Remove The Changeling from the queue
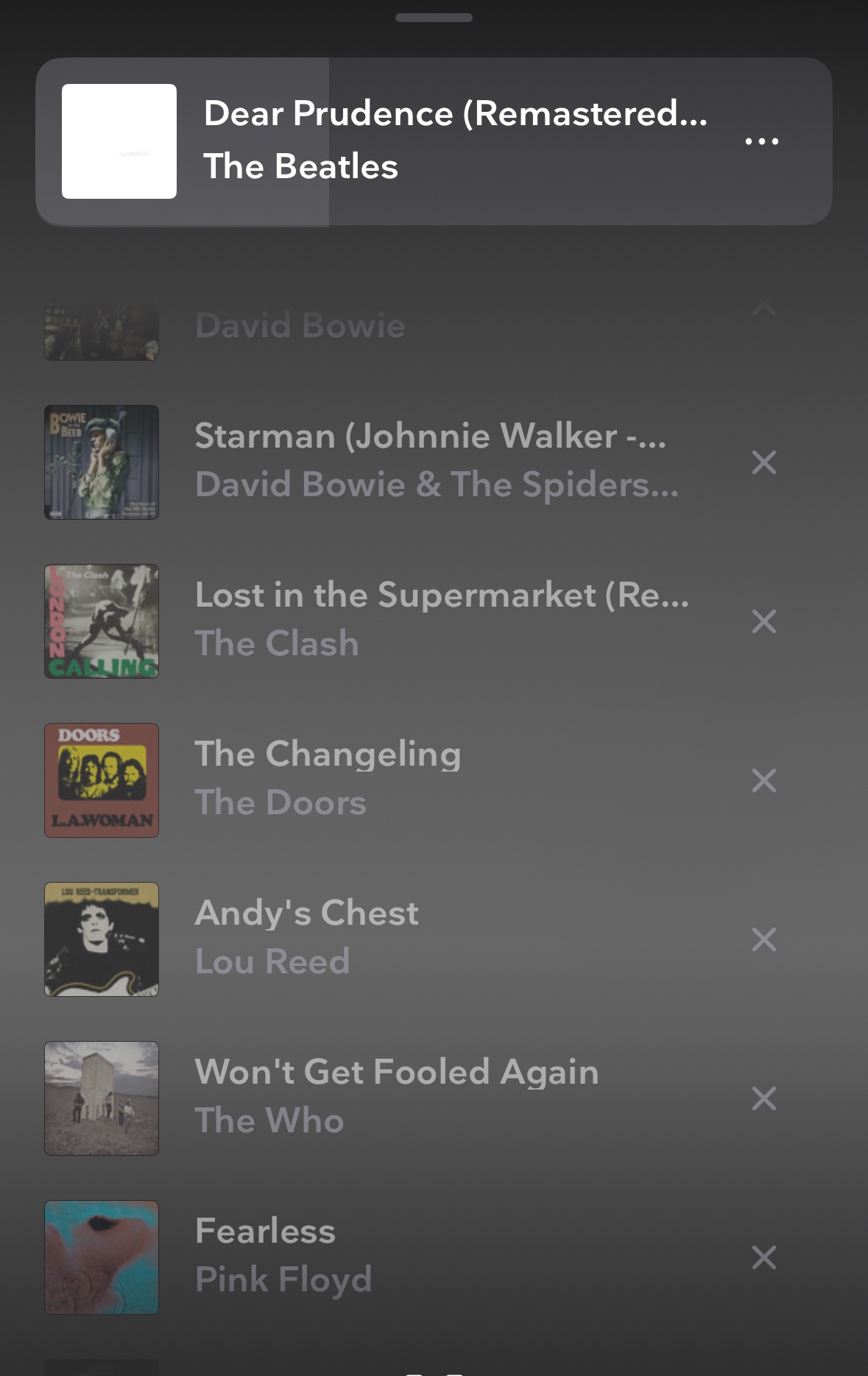The width and height of the screenshot is (868, 1376). point(763,780)
